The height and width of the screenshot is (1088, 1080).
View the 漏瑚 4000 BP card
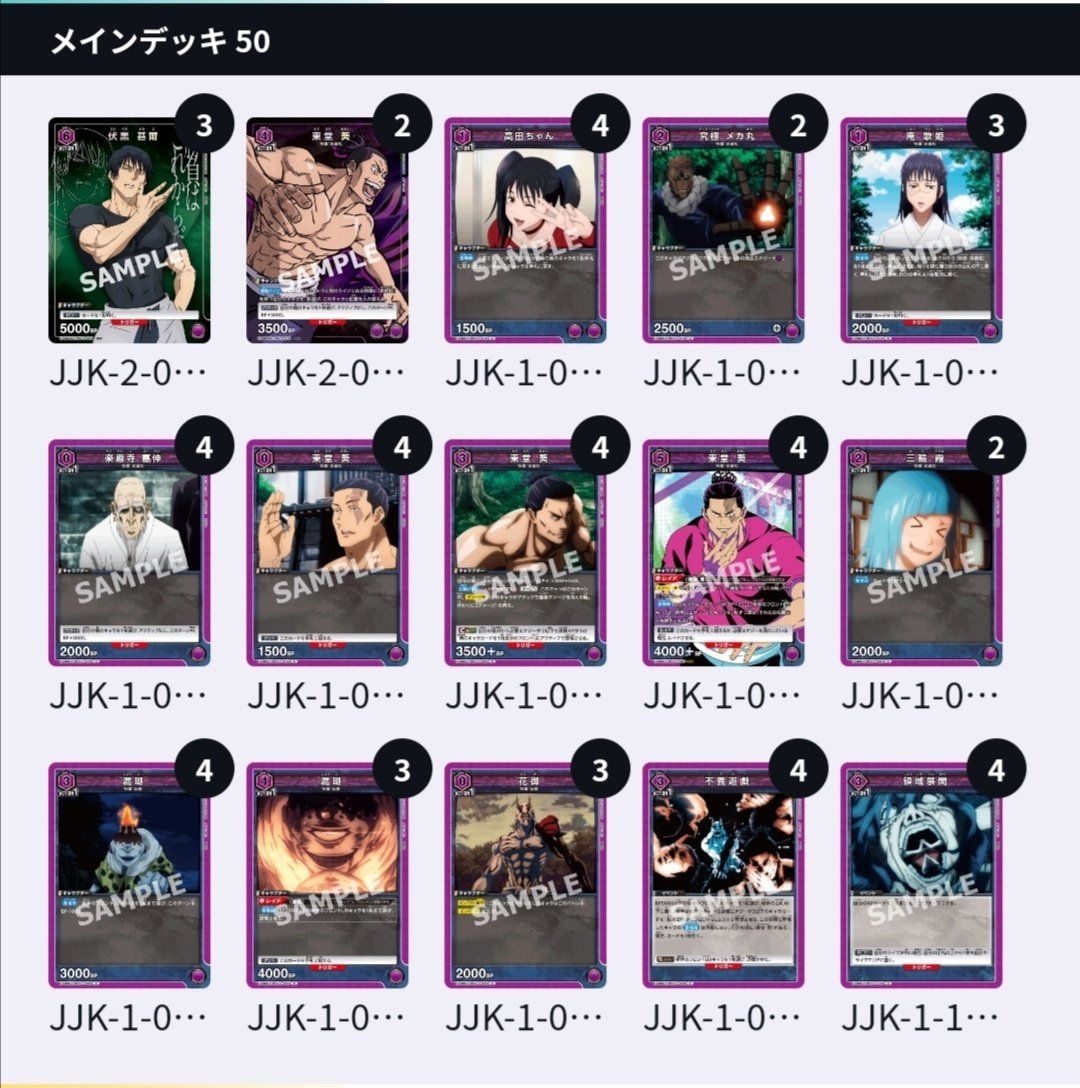(327, 876)
